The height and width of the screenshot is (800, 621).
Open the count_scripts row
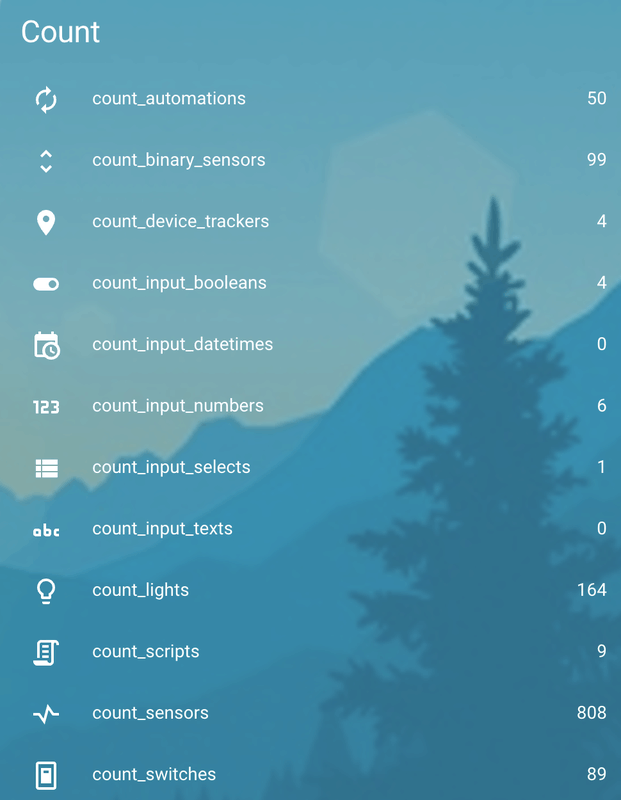(x=146, y=652)
